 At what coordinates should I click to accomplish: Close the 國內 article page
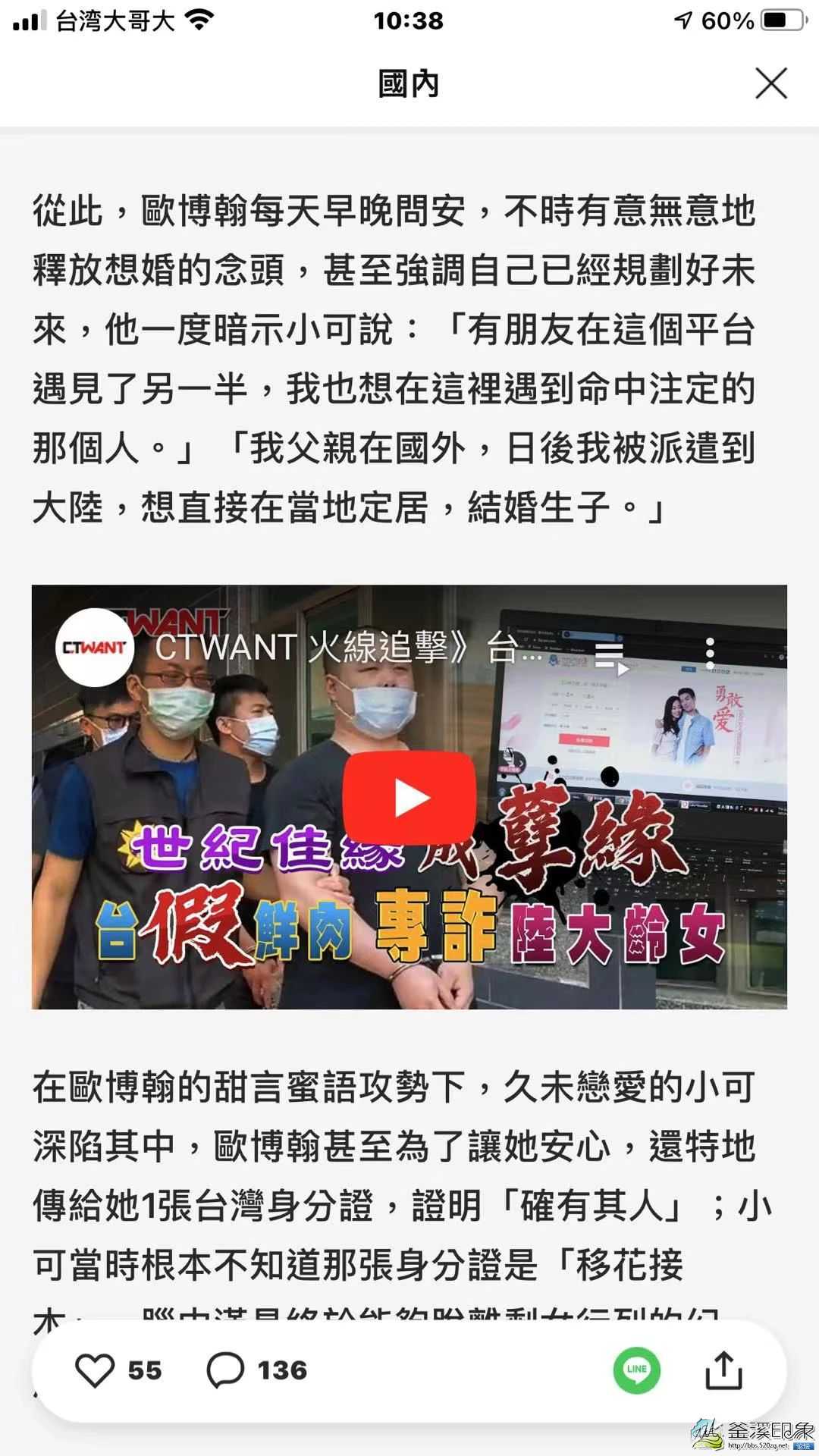click(x=770, y=83)
